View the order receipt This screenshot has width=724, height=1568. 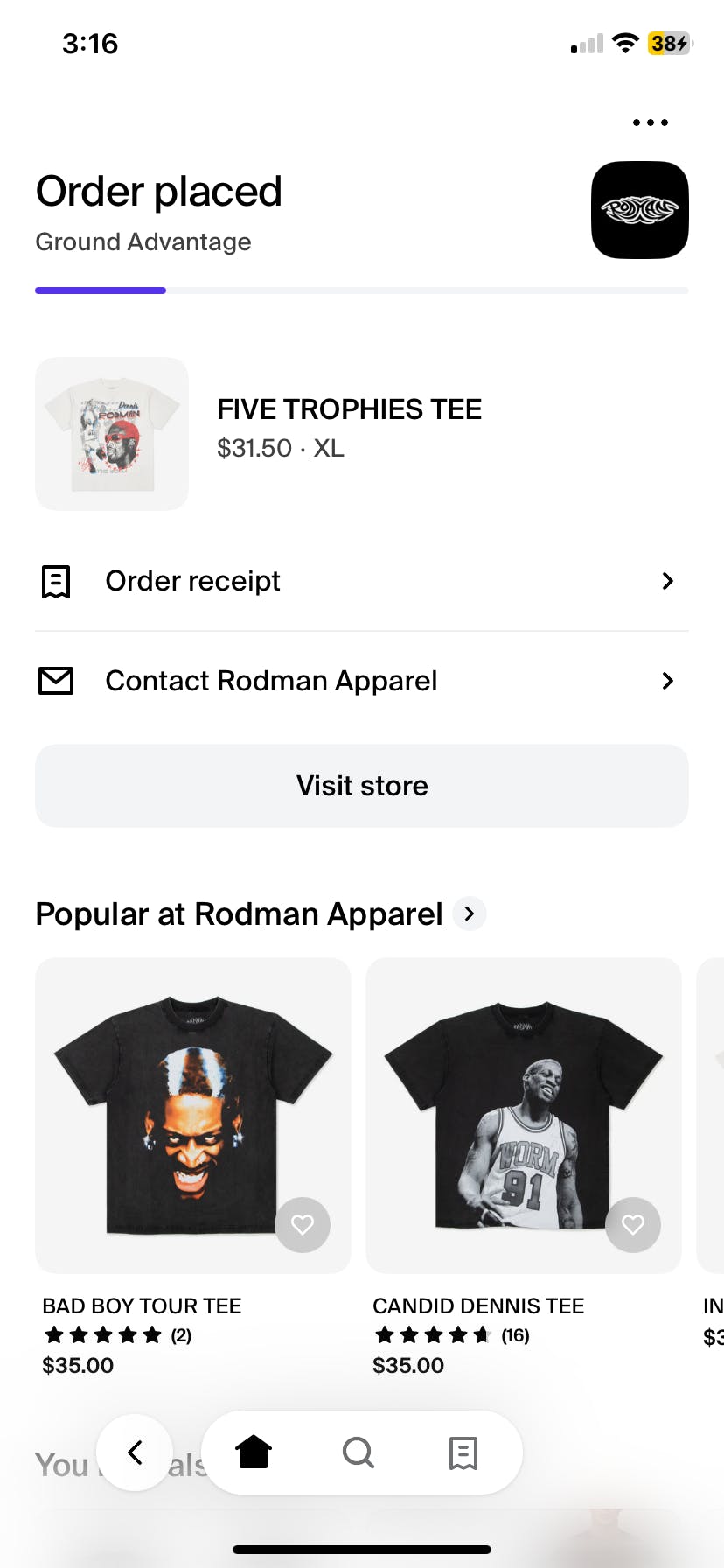tap(361, 581)
